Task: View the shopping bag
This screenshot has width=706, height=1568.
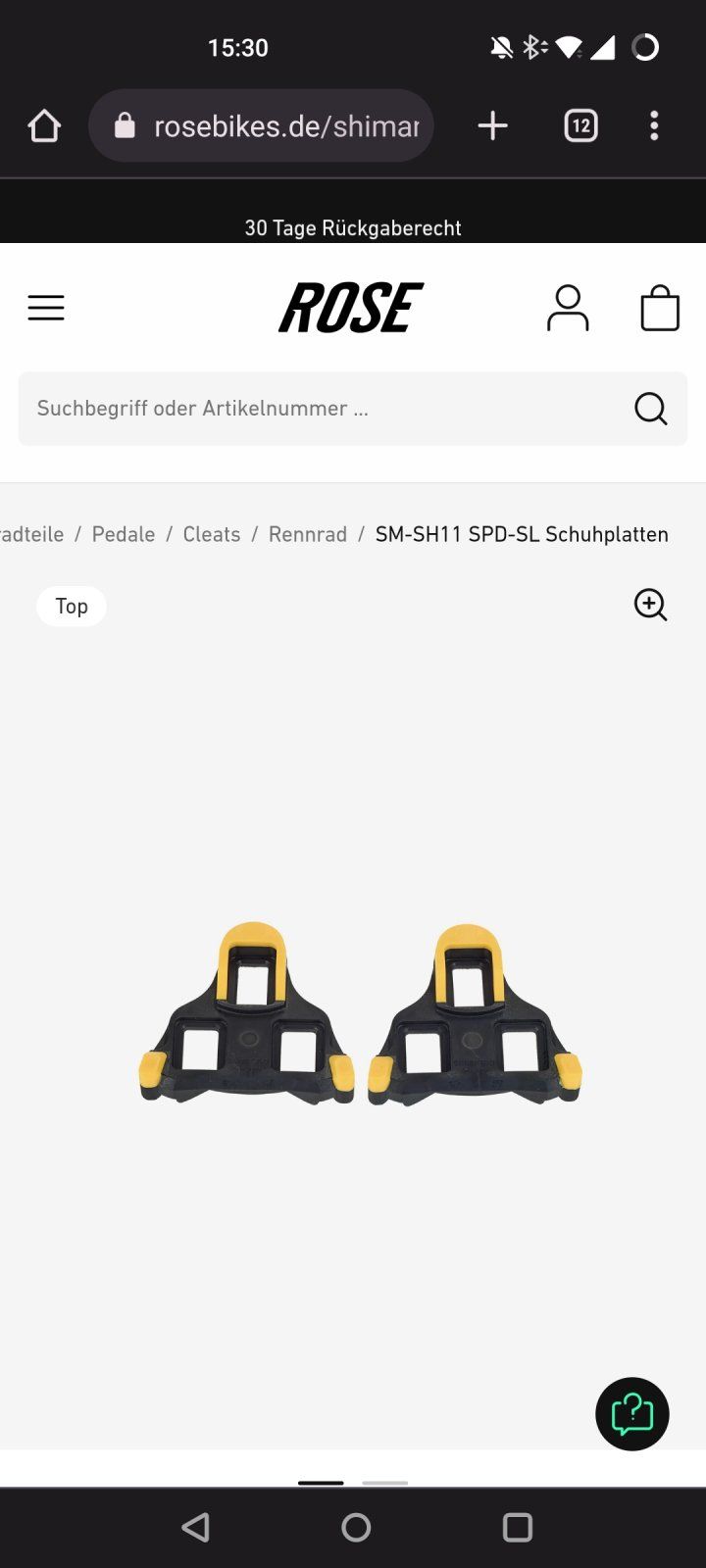Action: tap(660, 308)
